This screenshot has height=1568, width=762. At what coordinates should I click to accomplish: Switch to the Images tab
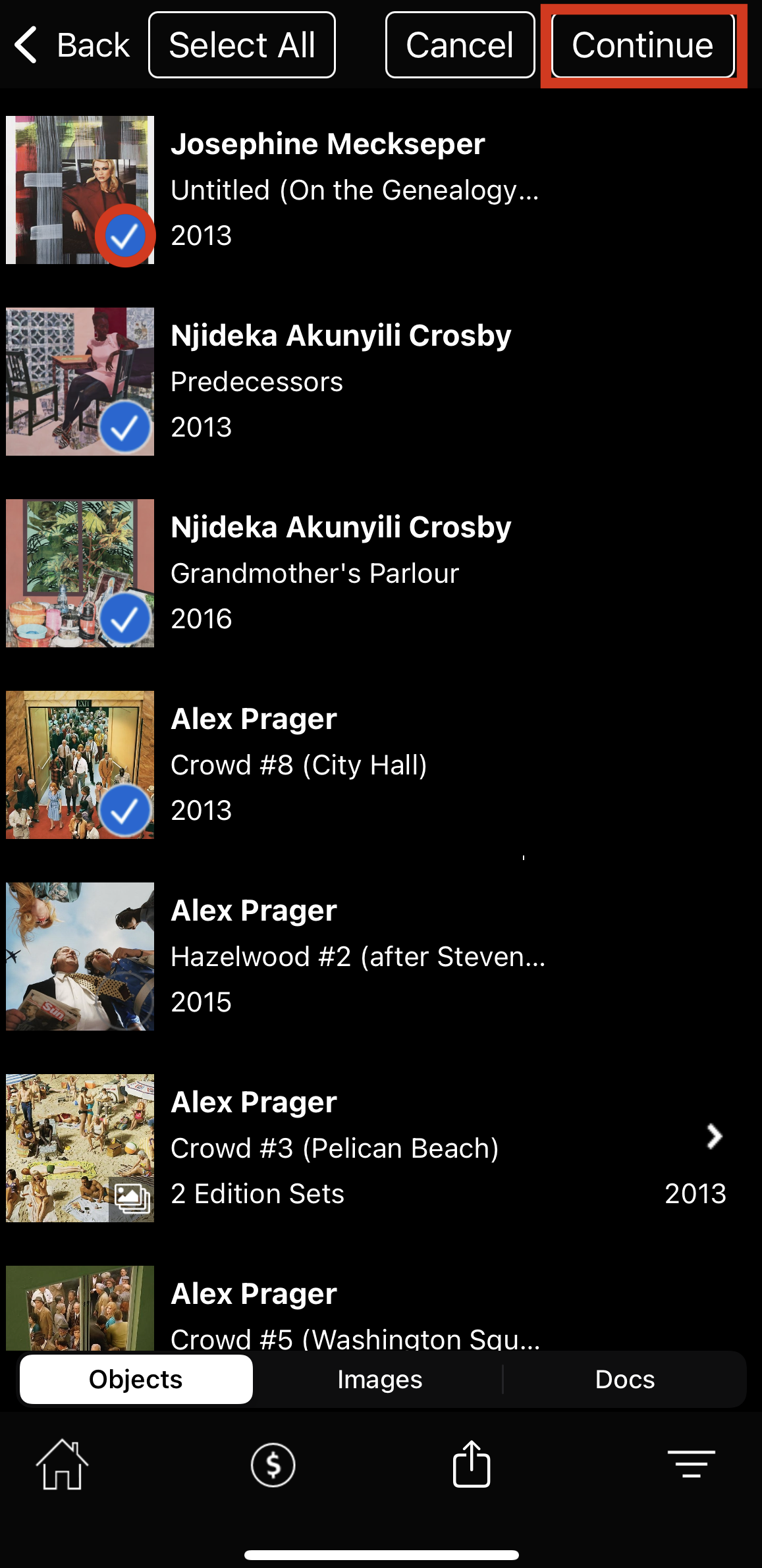click(380, 1379)
